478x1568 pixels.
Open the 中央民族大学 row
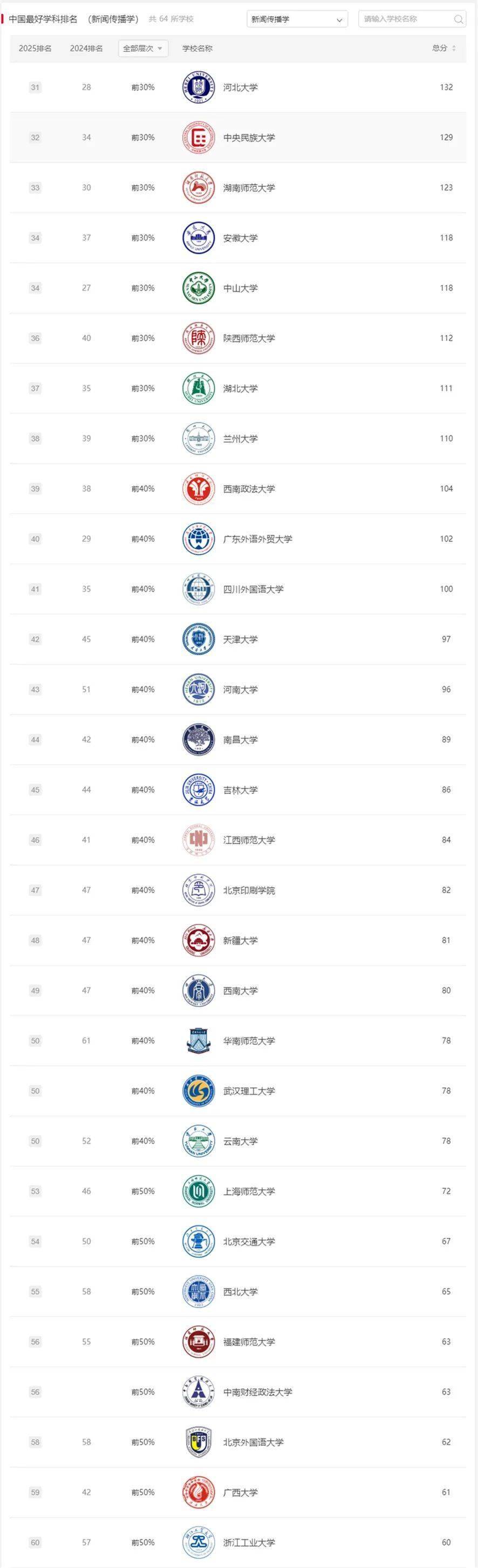tap(248, 138)
